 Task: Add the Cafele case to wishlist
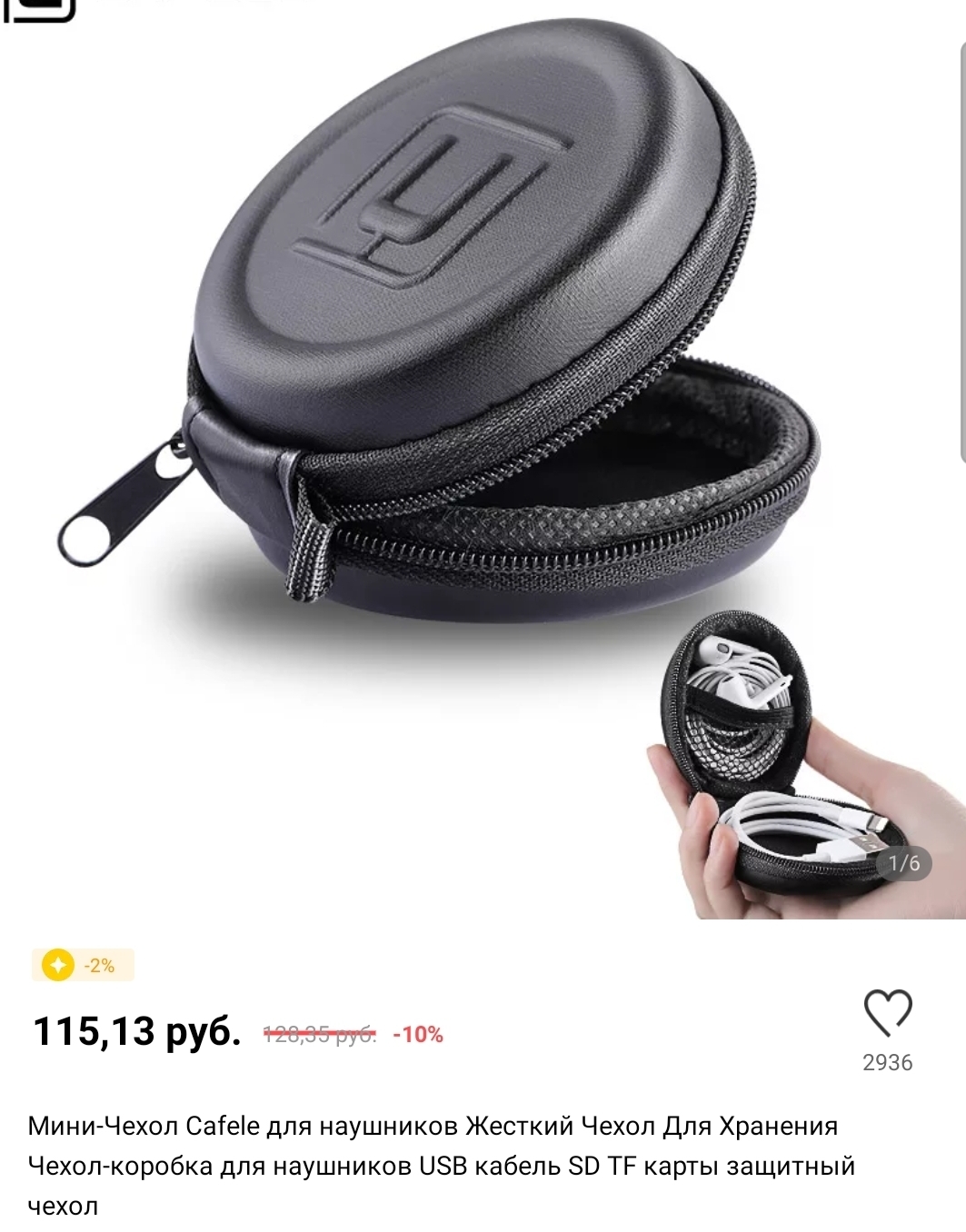(887, 1014)
